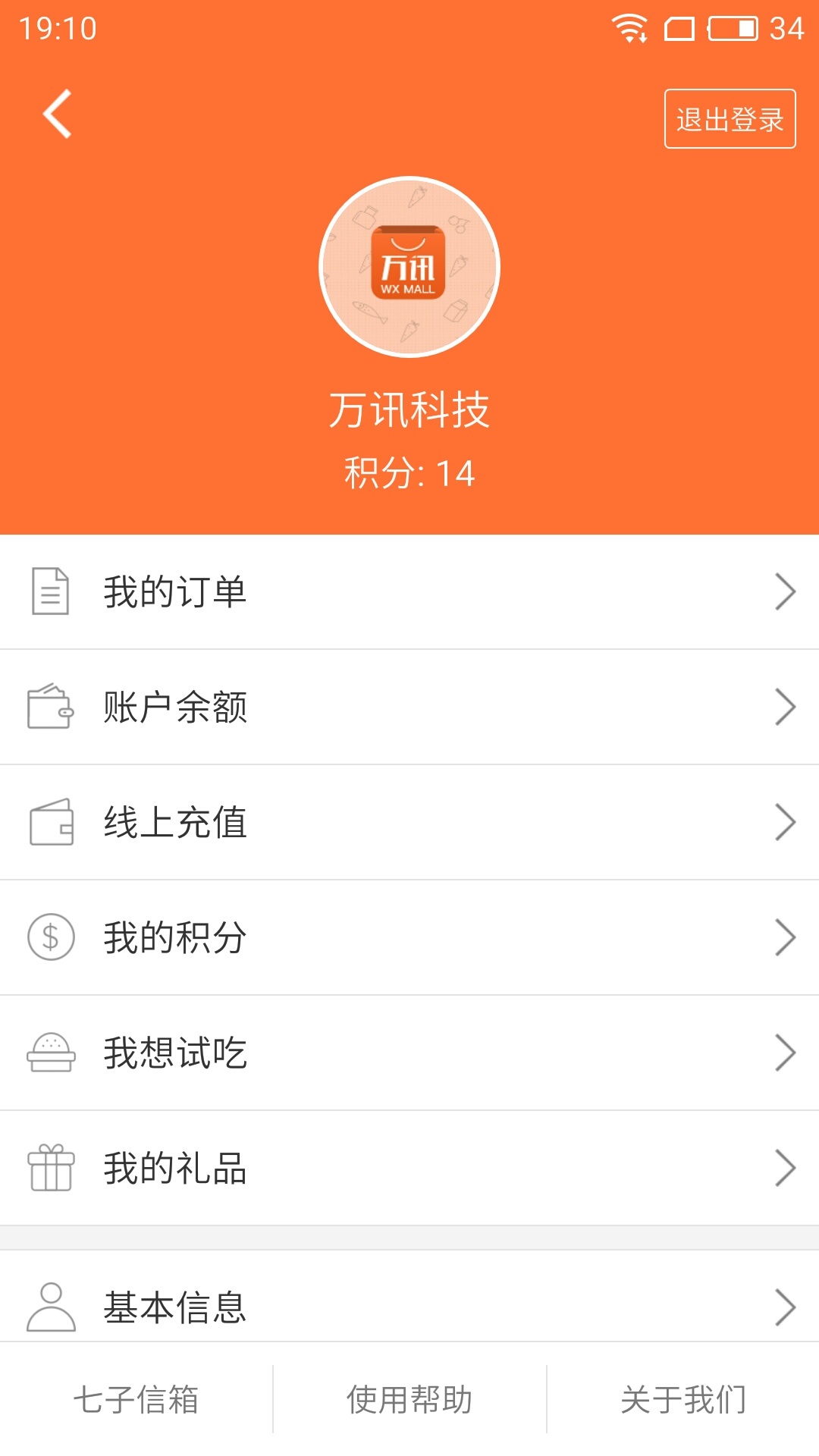Open 账户余额 using the right arrow
Screen dimensions: 819x1456
(x=785, y=708)
